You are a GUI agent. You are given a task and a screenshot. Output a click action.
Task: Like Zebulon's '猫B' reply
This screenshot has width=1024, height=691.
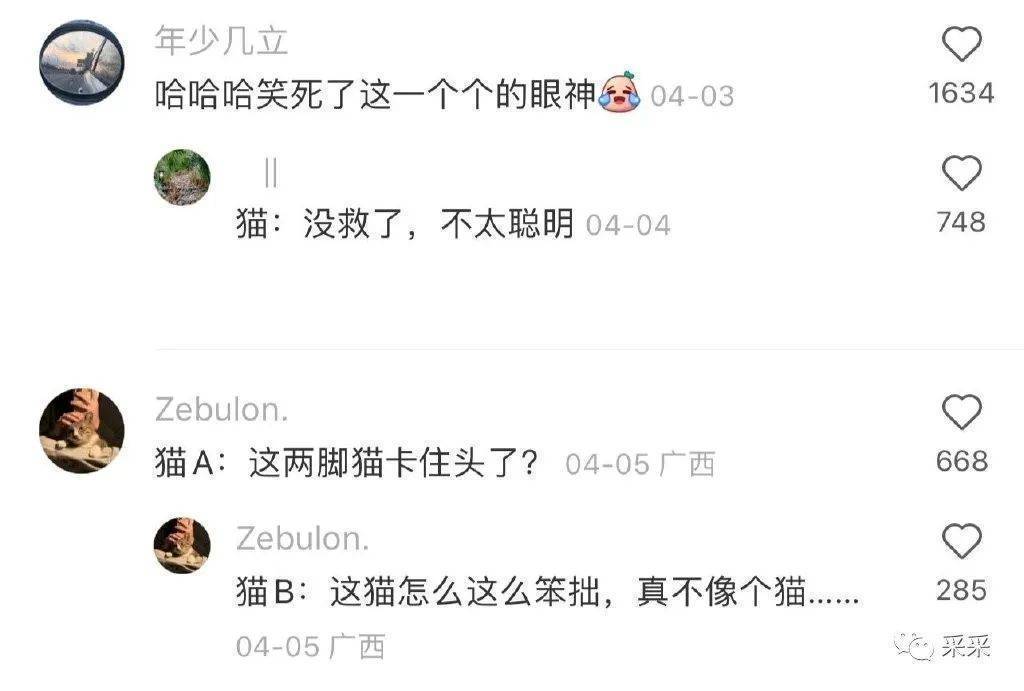click(961, 542)
